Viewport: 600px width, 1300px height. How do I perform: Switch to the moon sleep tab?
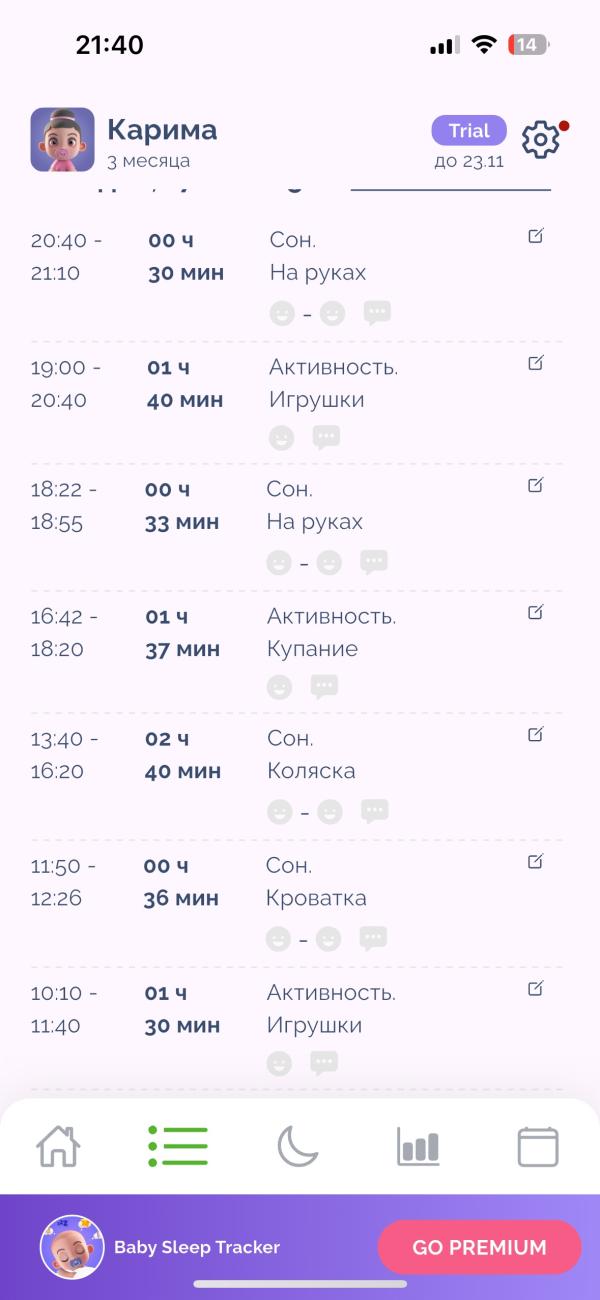[x=298, y=1146]
